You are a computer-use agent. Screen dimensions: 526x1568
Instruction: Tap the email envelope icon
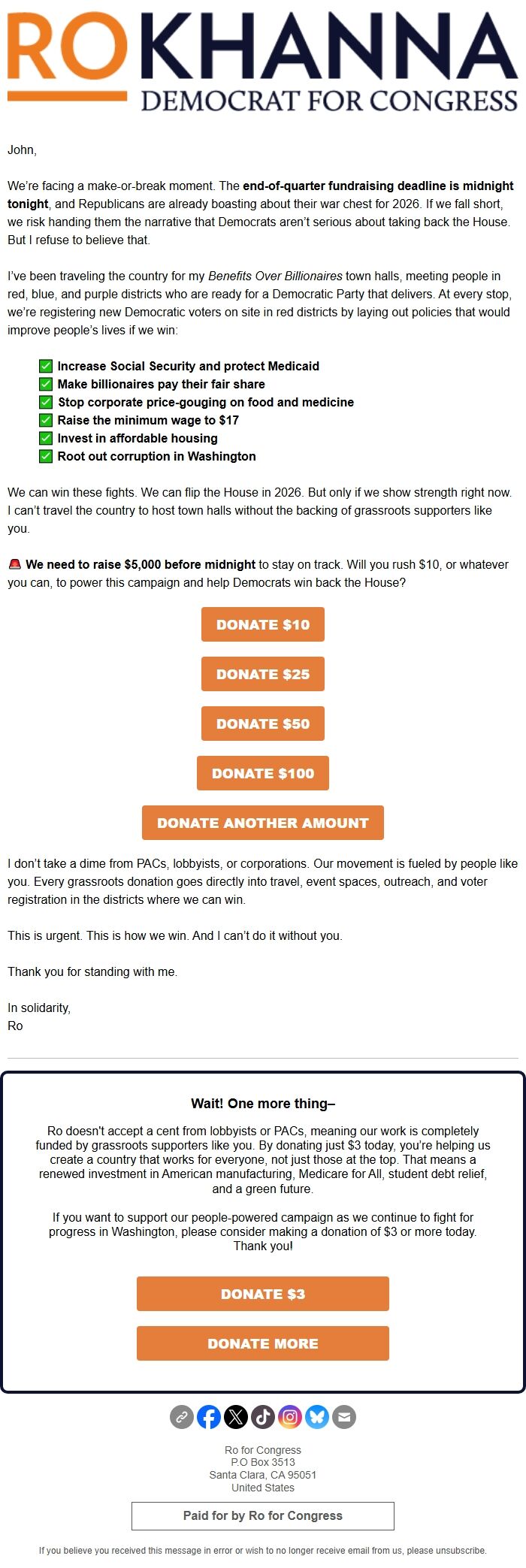344,1417
